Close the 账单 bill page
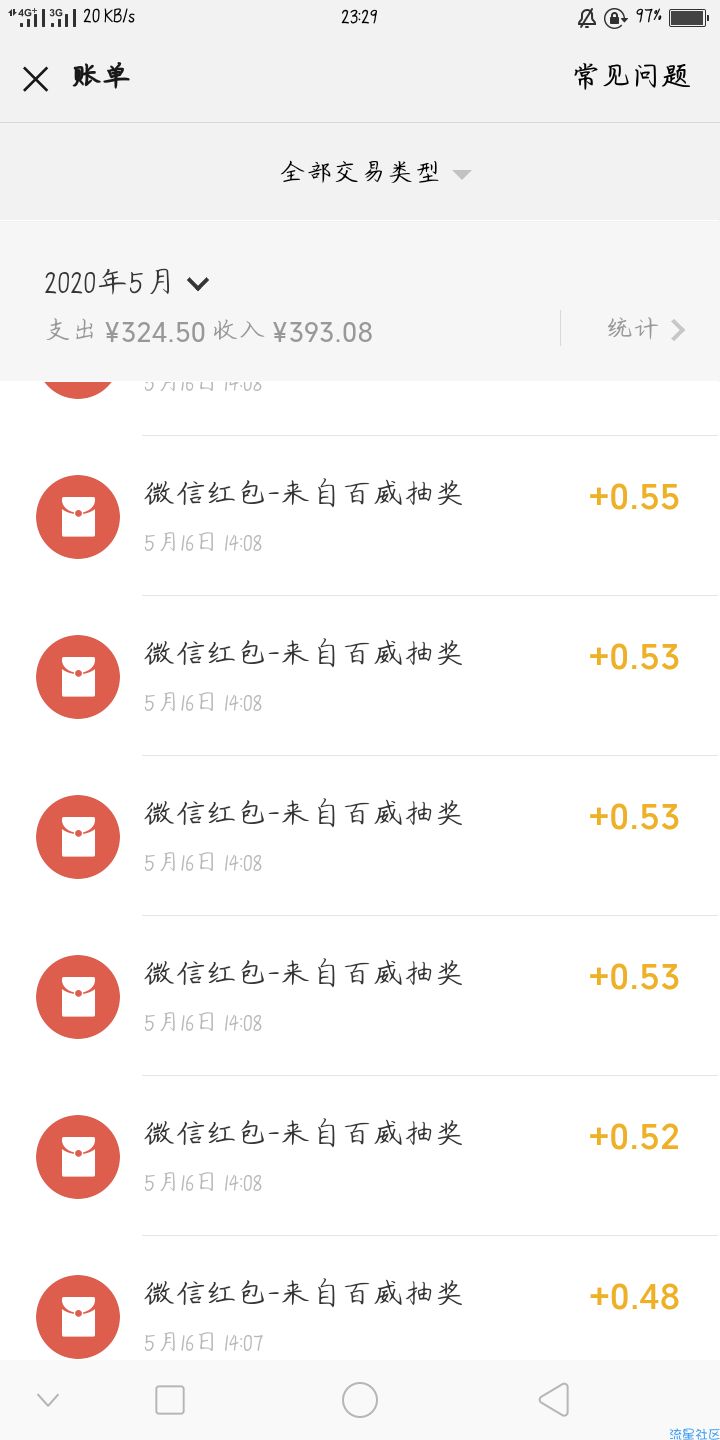Screen dimensions: 720x1440 (36, 79)
